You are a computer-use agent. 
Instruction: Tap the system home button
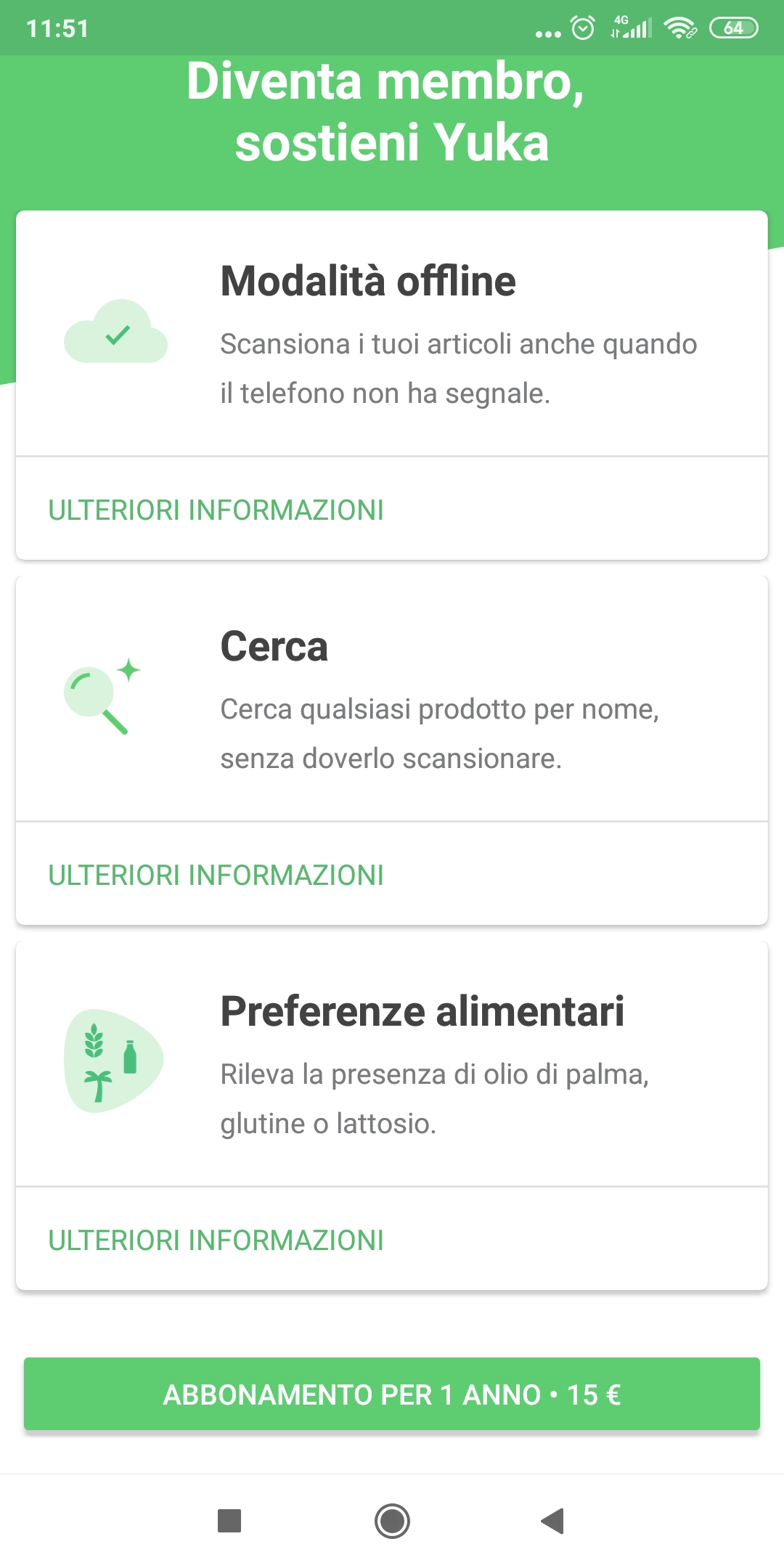(x=392, y=1521)
